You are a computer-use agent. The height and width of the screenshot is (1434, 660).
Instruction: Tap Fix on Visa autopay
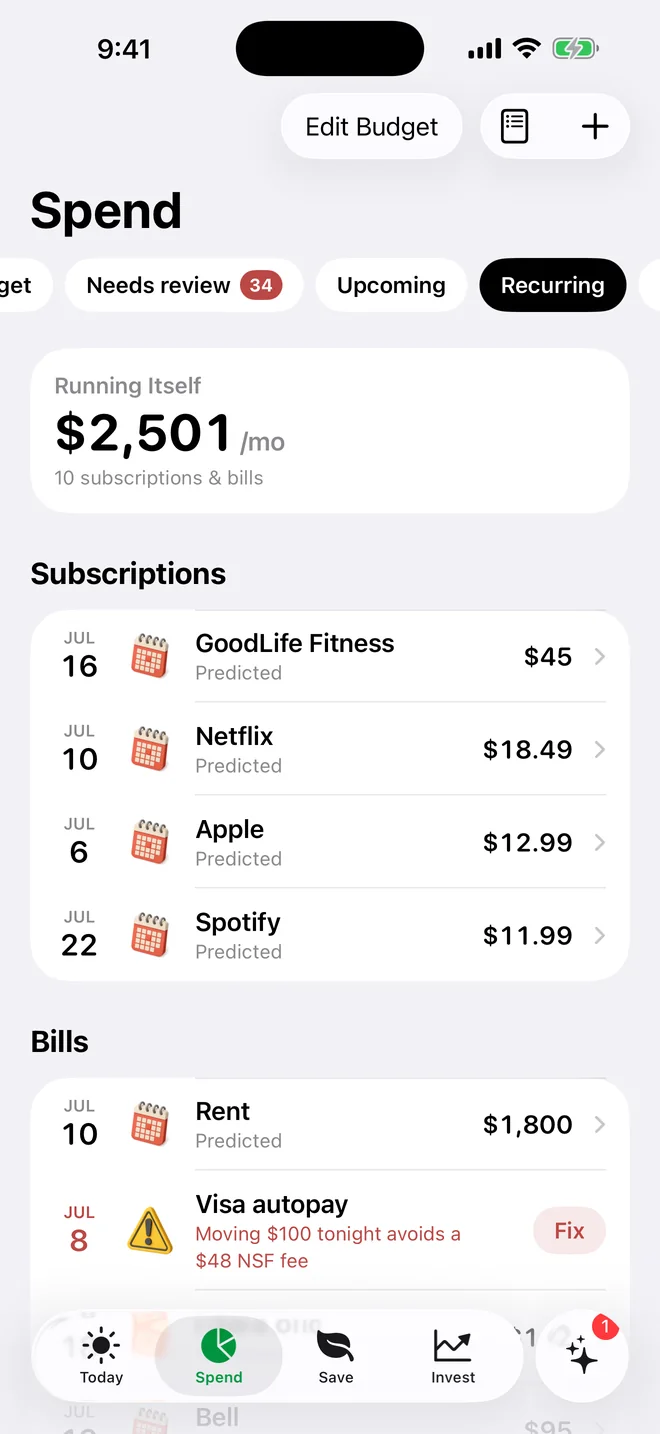[569, 1231]
